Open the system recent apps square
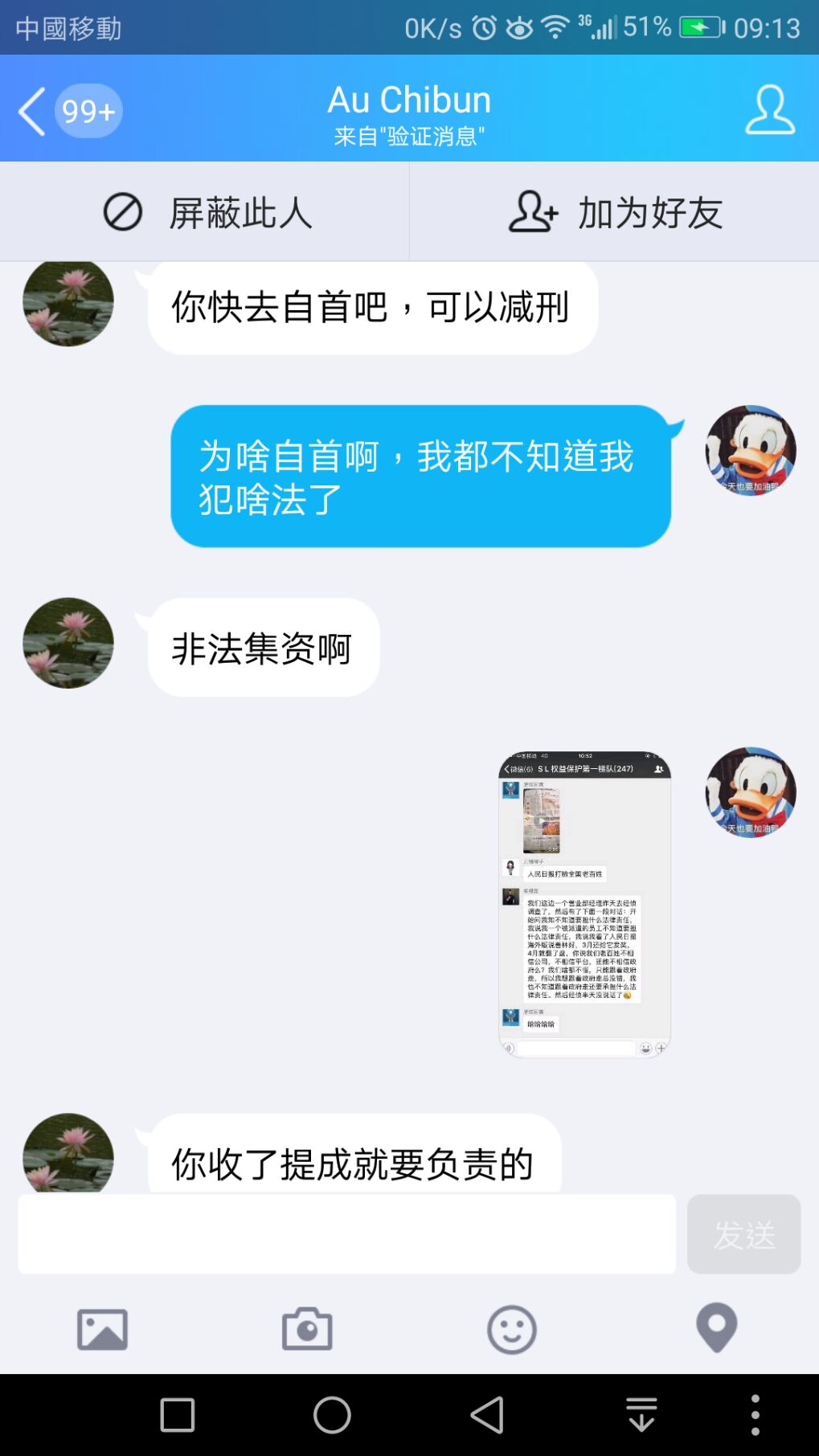This screenshot has width=819, height=1456. pyautogui.click(x=178, y=1415)
